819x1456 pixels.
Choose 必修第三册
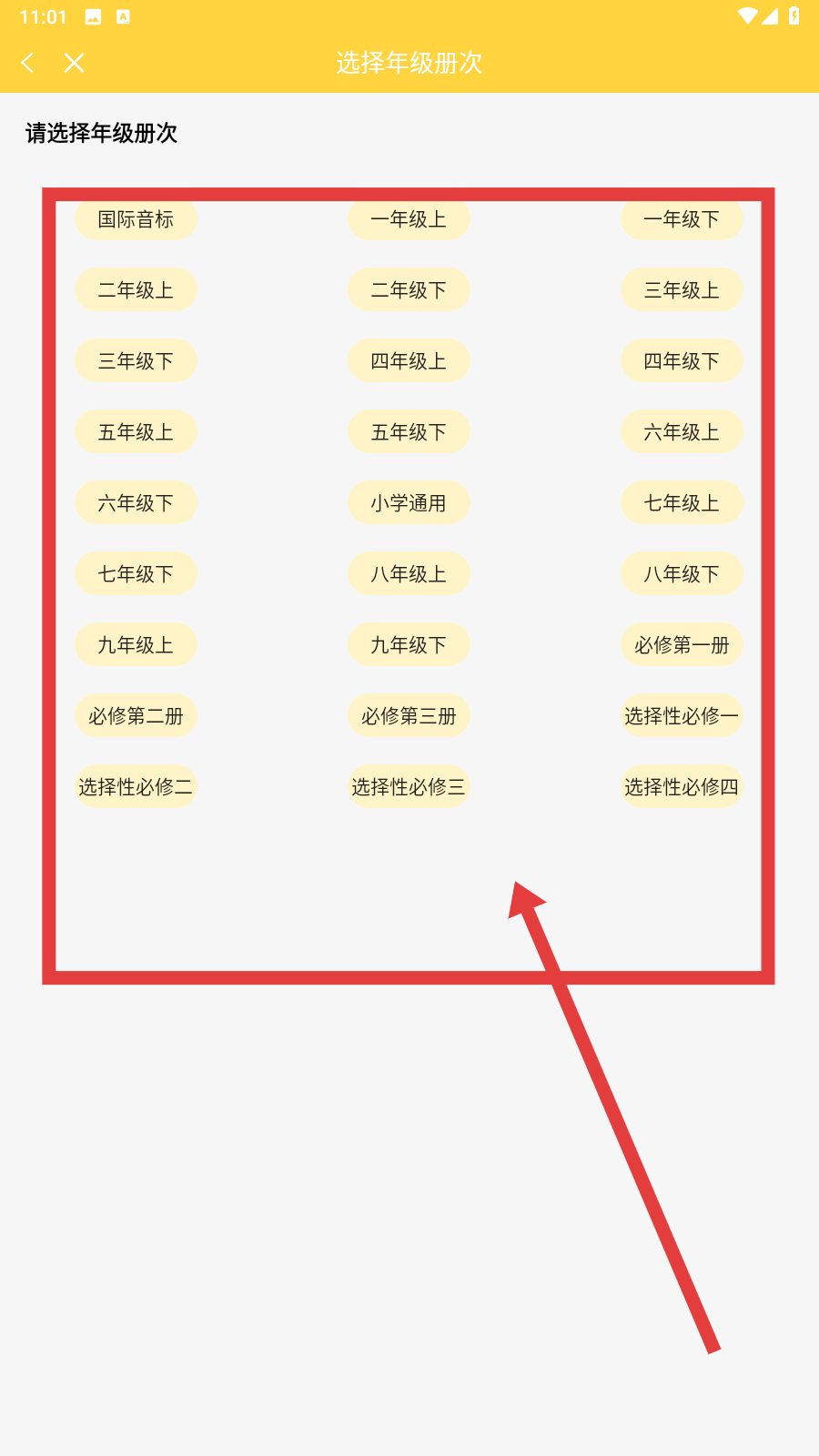point(409,716)
